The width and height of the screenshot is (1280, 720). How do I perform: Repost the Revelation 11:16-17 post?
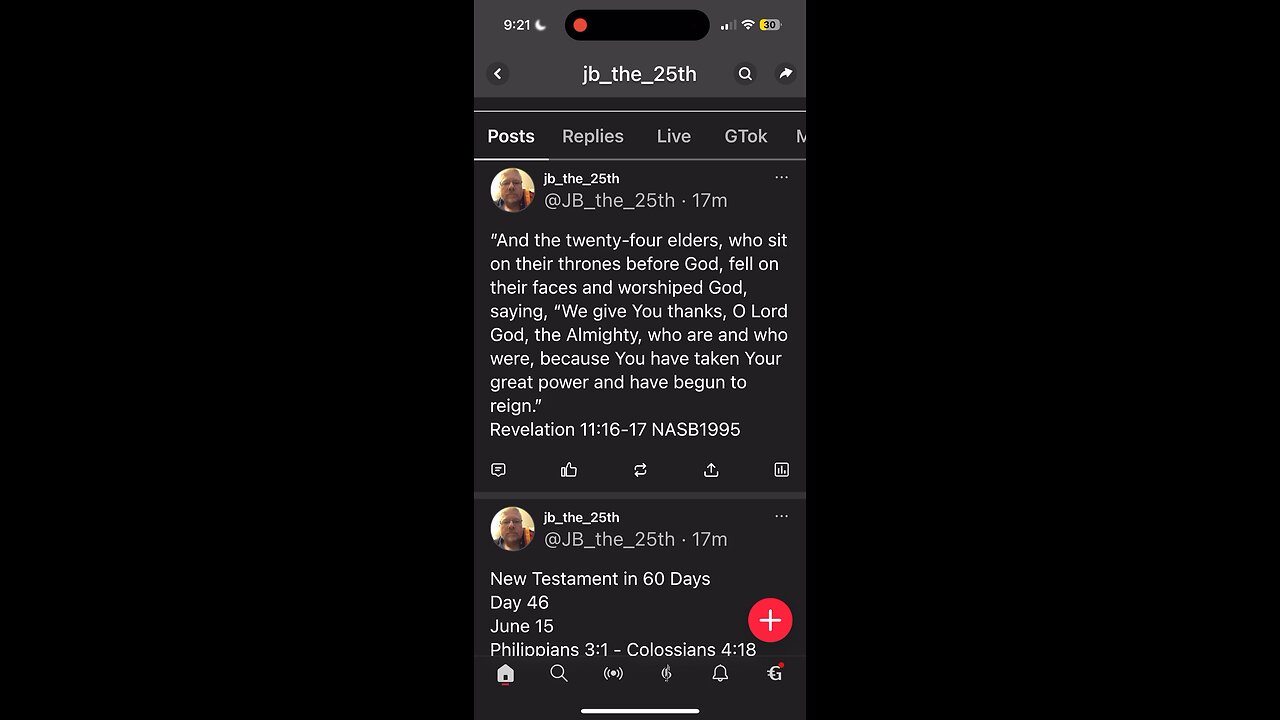640,470
